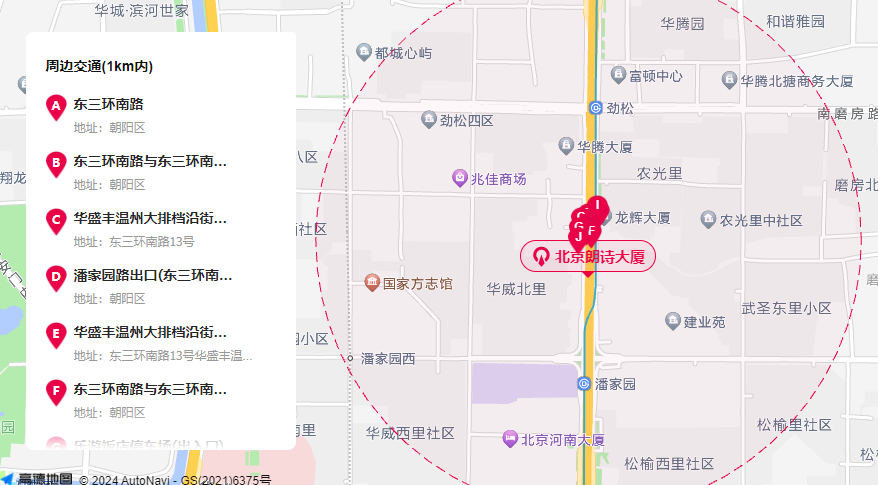Tap the 北京朗诗大厦 location label
Image resolution: width=878 pixels, height=485 pixels.
[588, 256]
